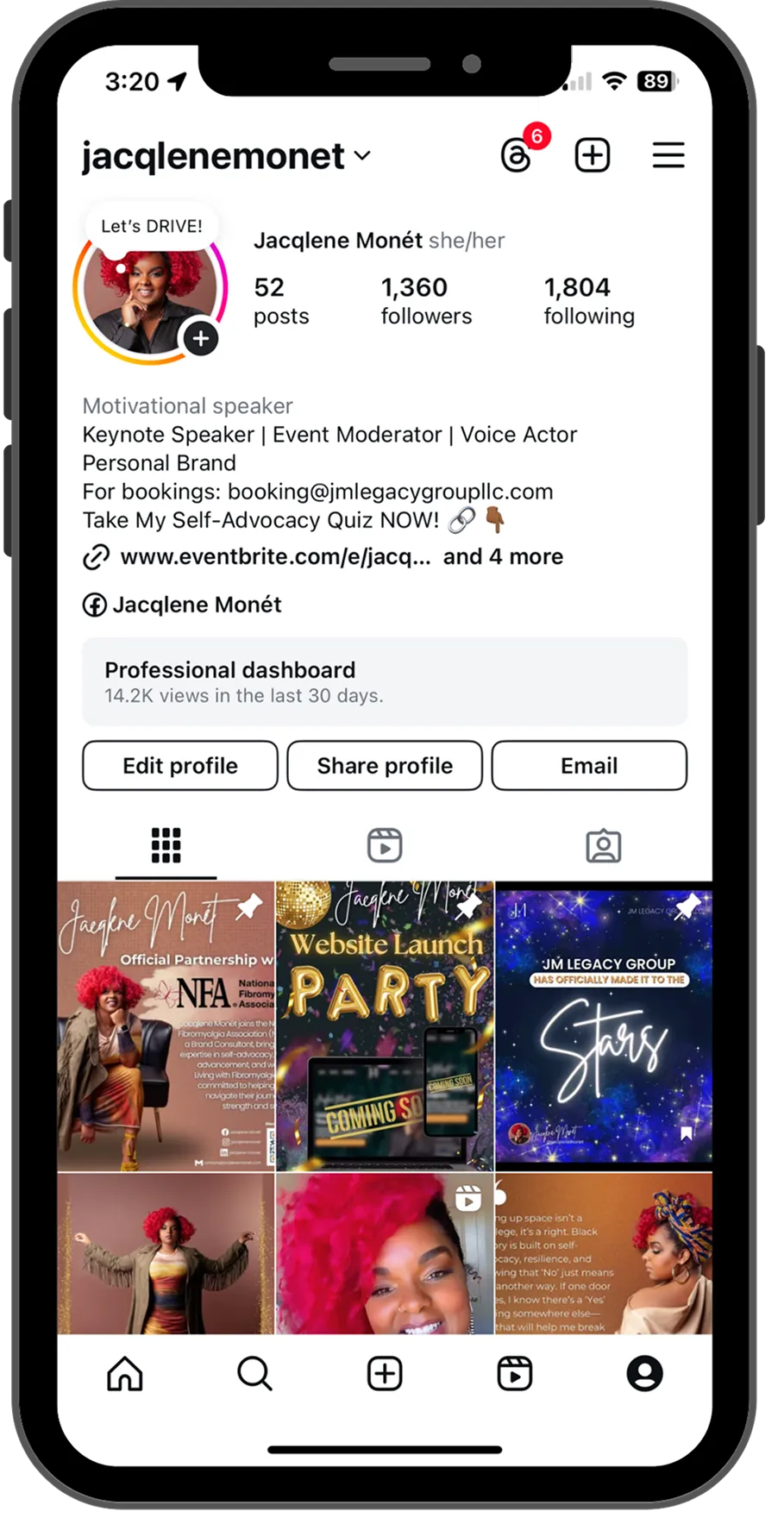Open the JM Legacy Group Stars post

click(x=604, y=1026)
